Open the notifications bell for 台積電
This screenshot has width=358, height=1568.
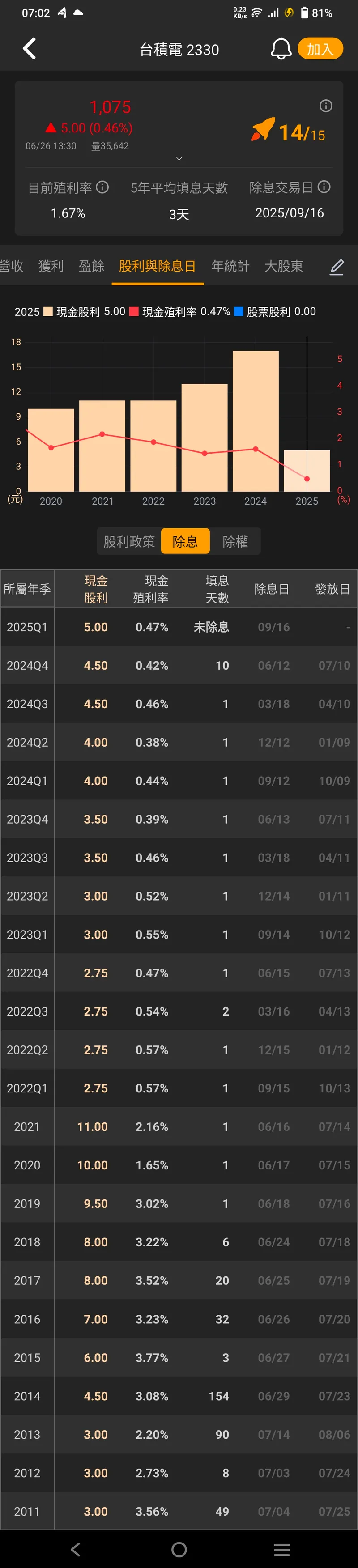[x=281, y=49]
